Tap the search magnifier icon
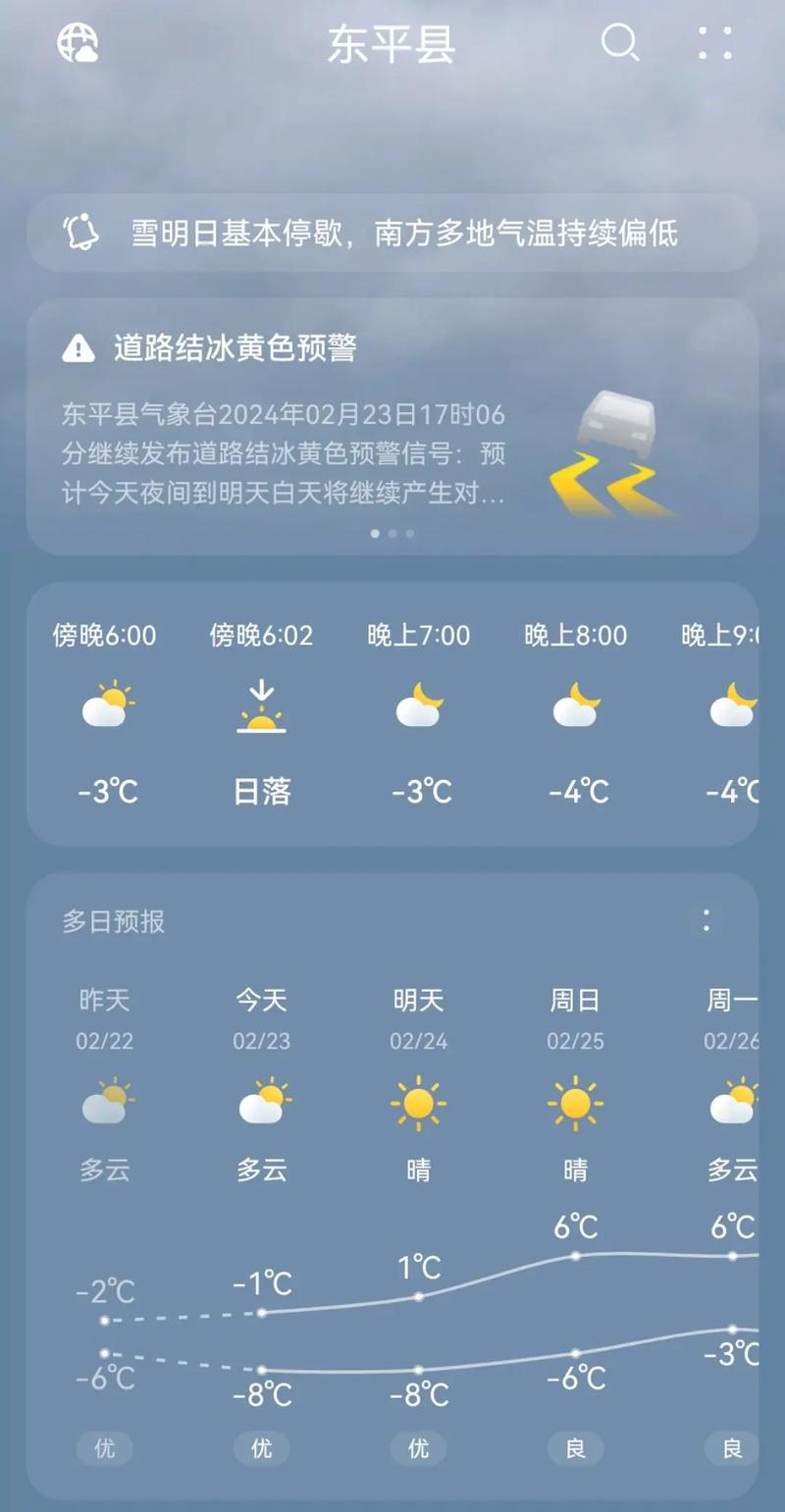Image resolution: width=785 pixels, height=1512 pixels. [x=619, y=44]
